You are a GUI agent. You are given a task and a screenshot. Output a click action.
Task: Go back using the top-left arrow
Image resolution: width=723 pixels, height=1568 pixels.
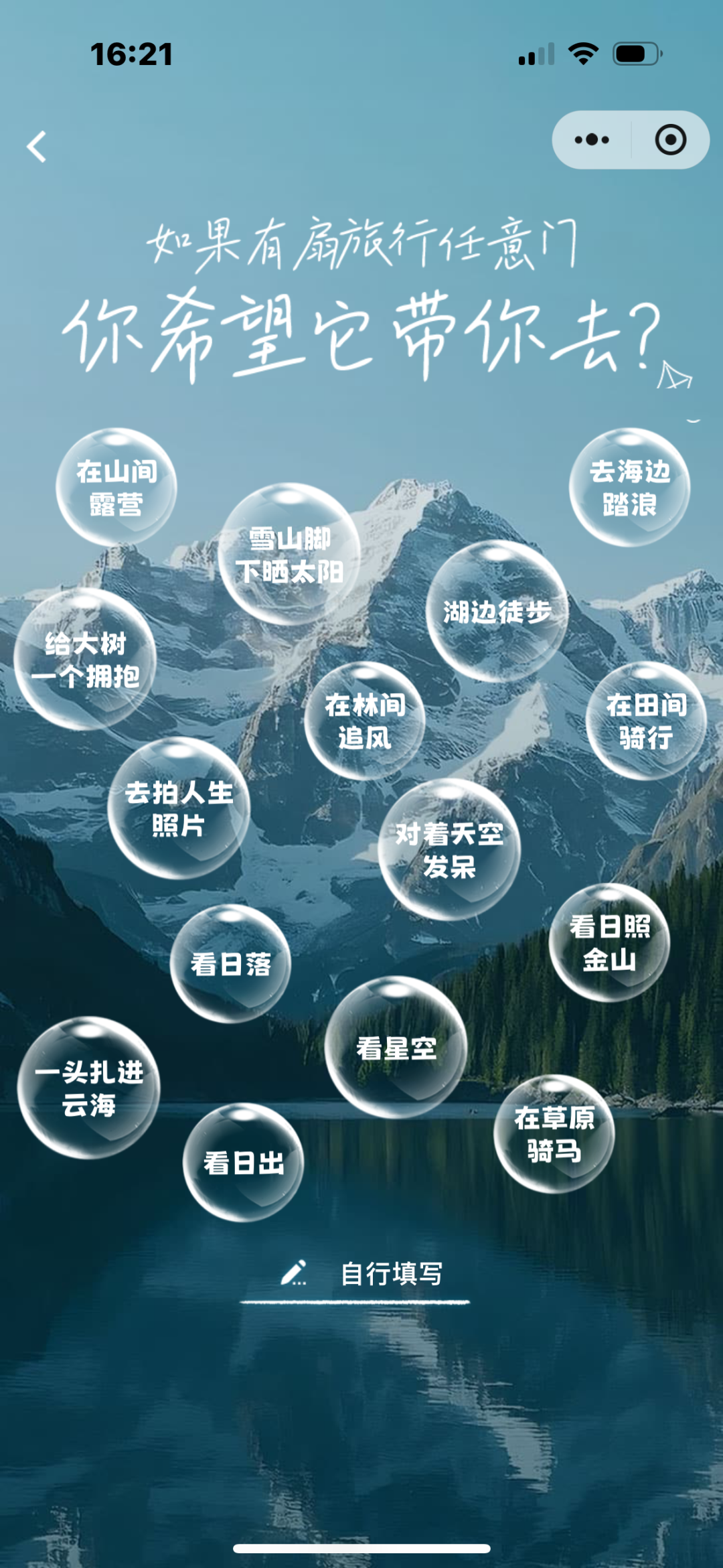coord(37,147)
